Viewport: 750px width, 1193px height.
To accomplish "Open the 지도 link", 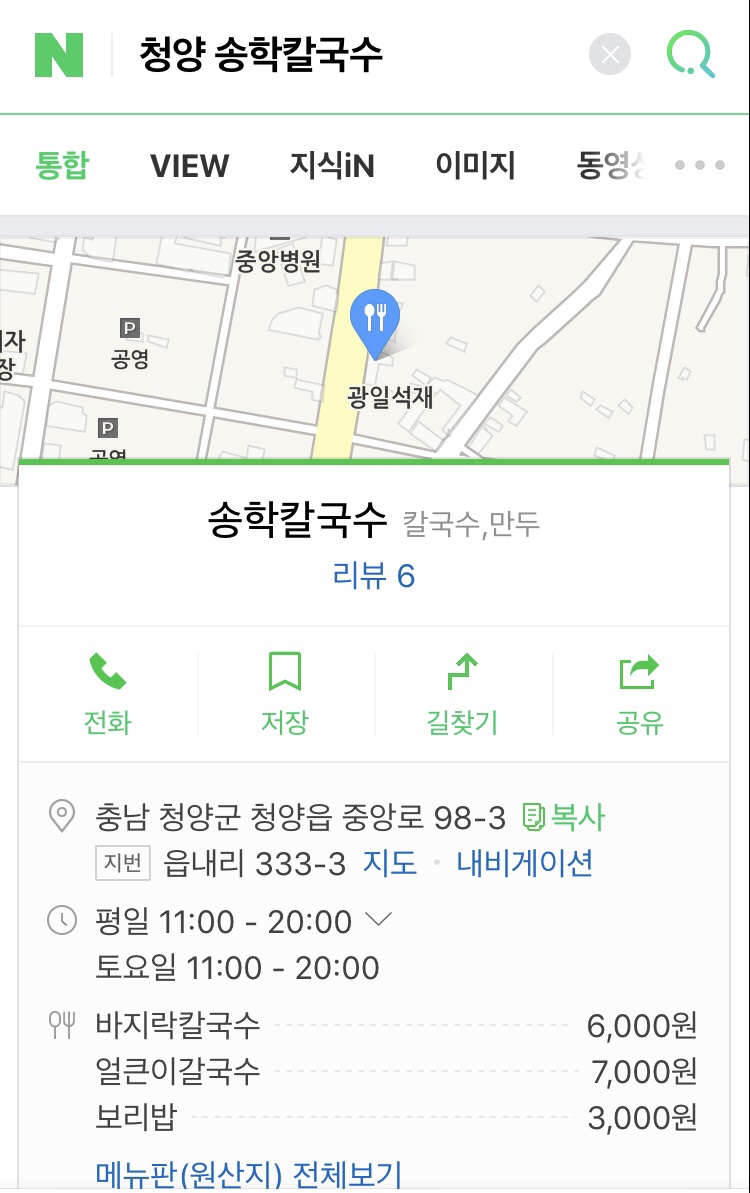I will coord(390,863).
